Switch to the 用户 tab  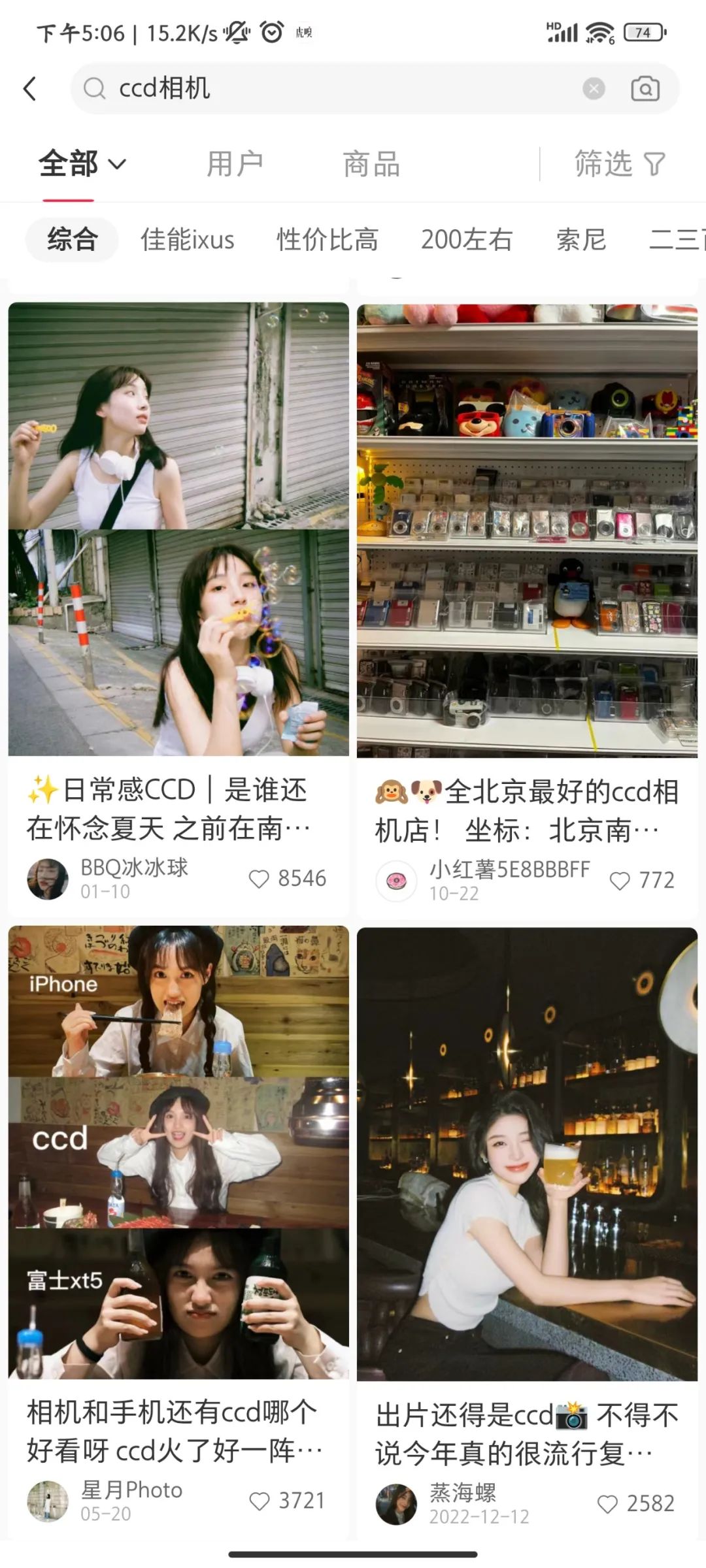235,163
